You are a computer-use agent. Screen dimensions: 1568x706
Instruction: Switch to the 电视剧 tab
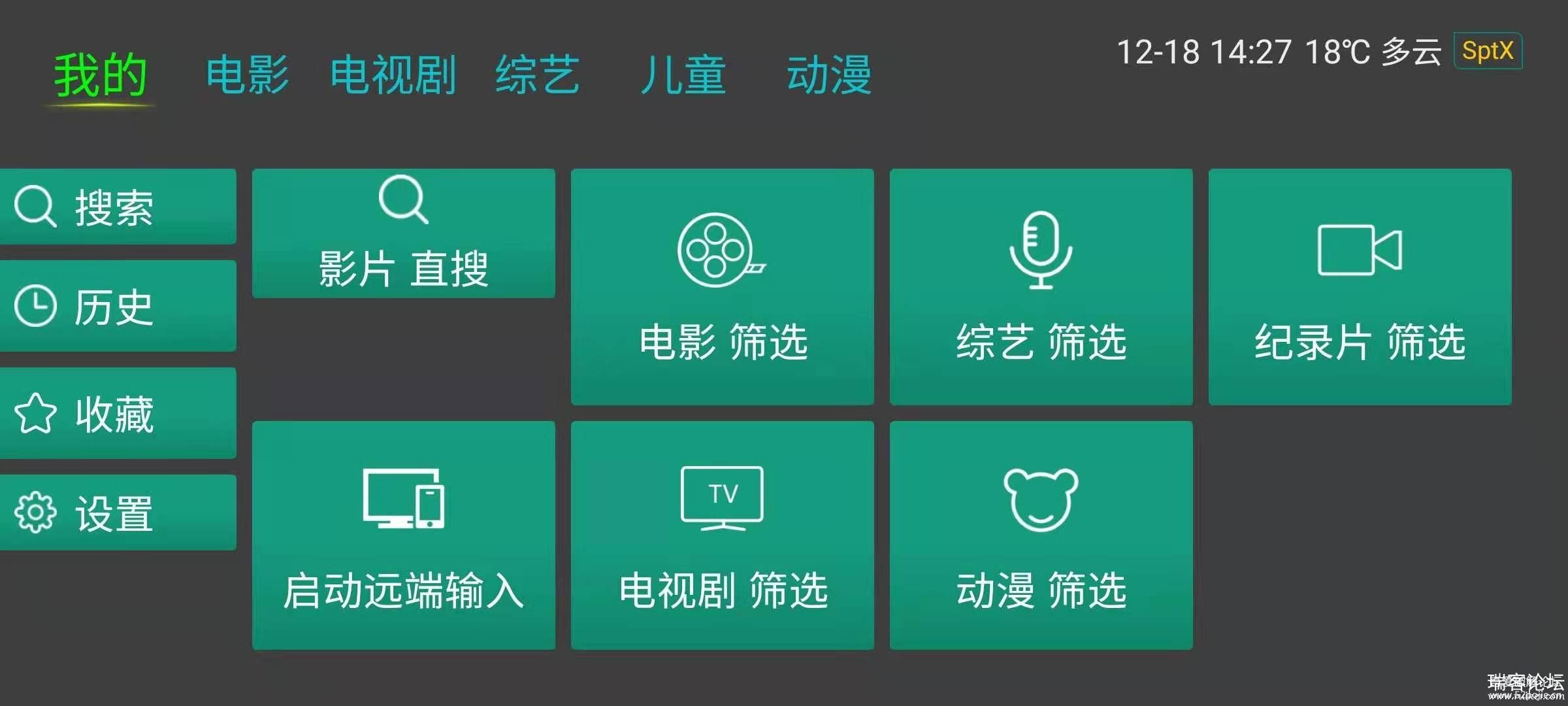393,75
